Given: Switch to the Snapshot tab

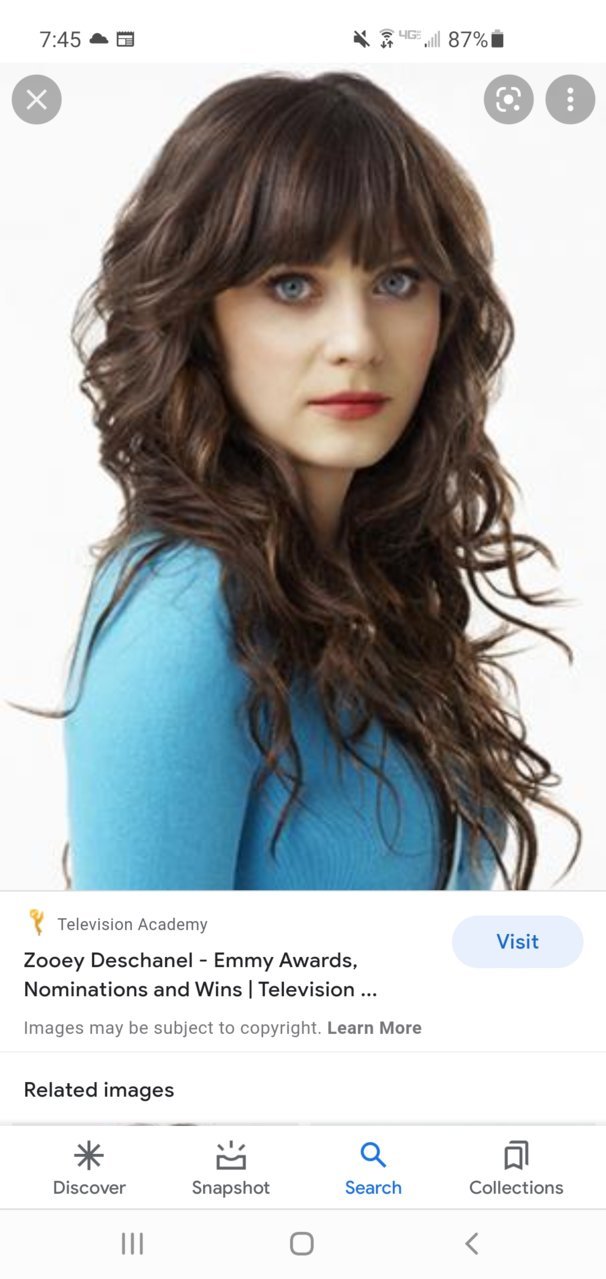Looking at the screenshot, I should [231, 1169].
